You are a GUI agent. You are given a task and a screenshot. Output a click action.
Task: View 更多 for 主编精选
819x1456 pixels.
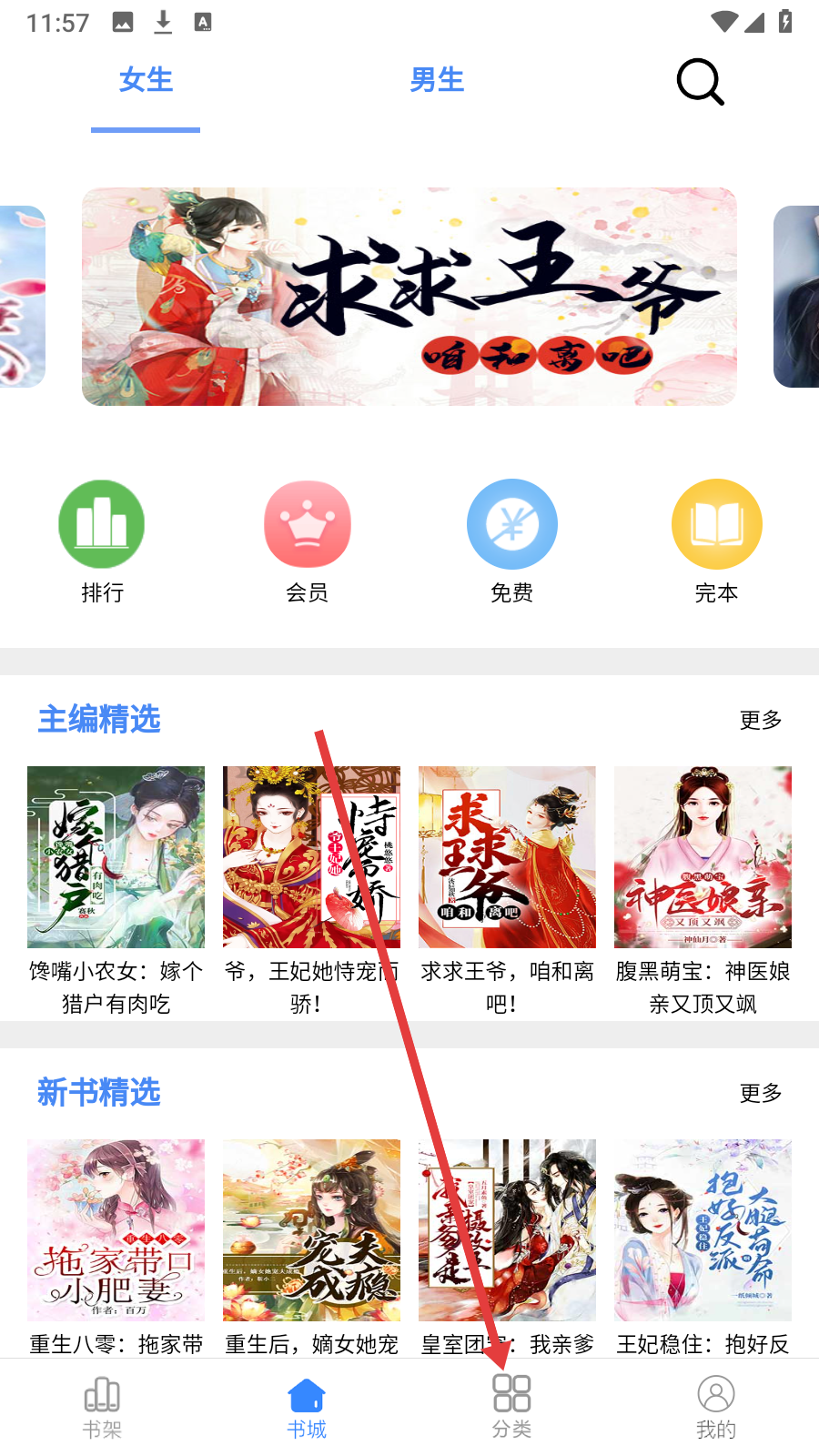[x=761, y=720]
